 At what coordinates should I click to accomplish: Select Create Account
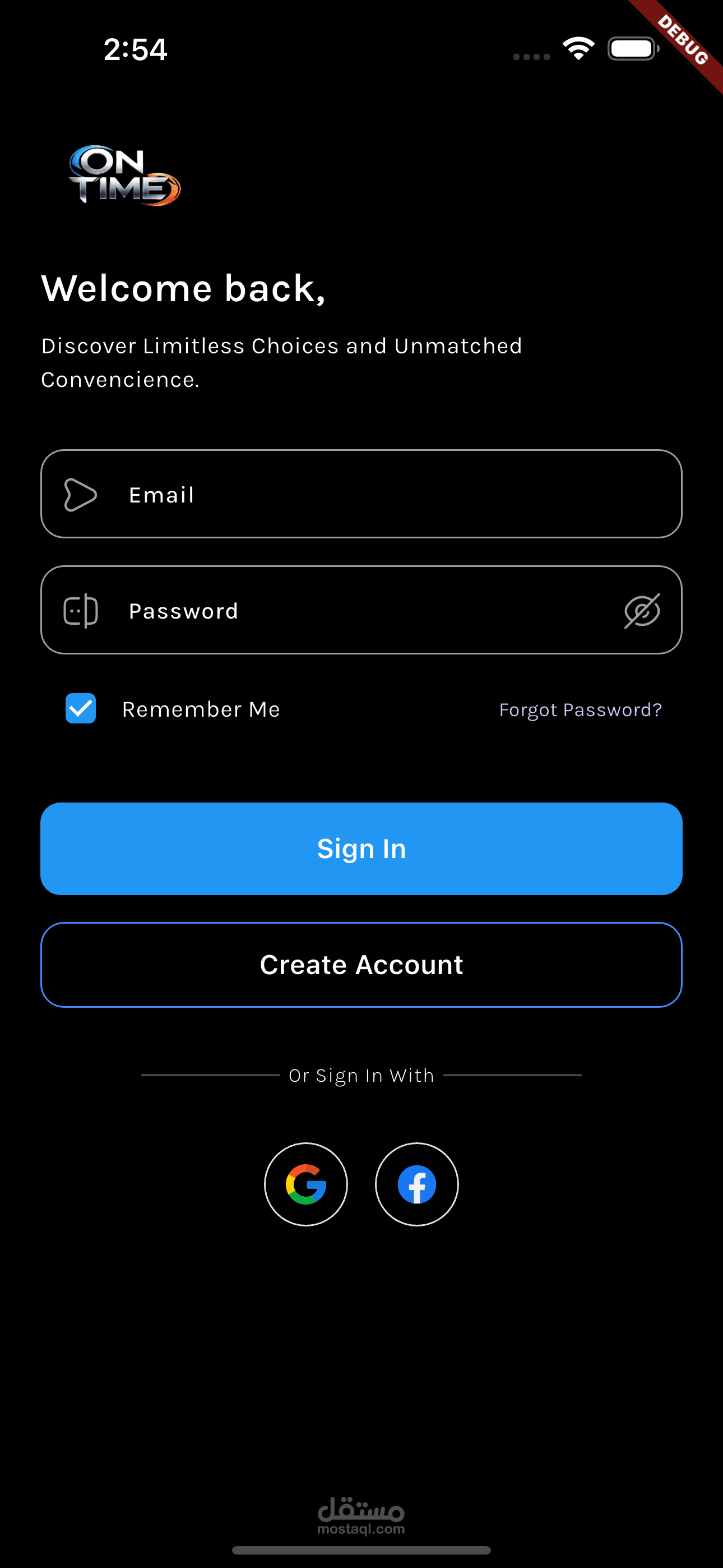click(361, 965)
